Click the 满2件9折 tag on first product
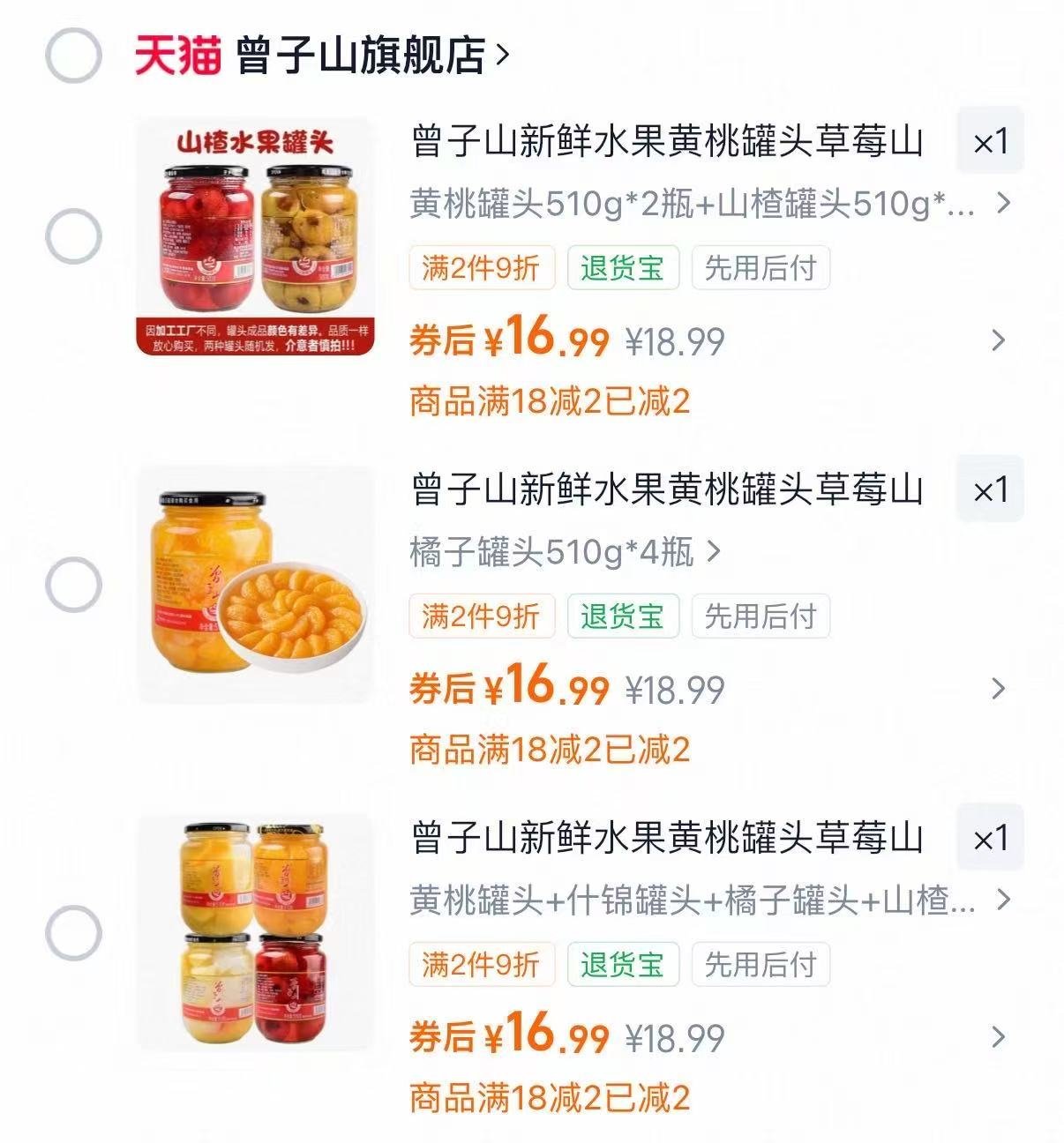This screenshot has height=1143, width=1064. tap(482, 269)
